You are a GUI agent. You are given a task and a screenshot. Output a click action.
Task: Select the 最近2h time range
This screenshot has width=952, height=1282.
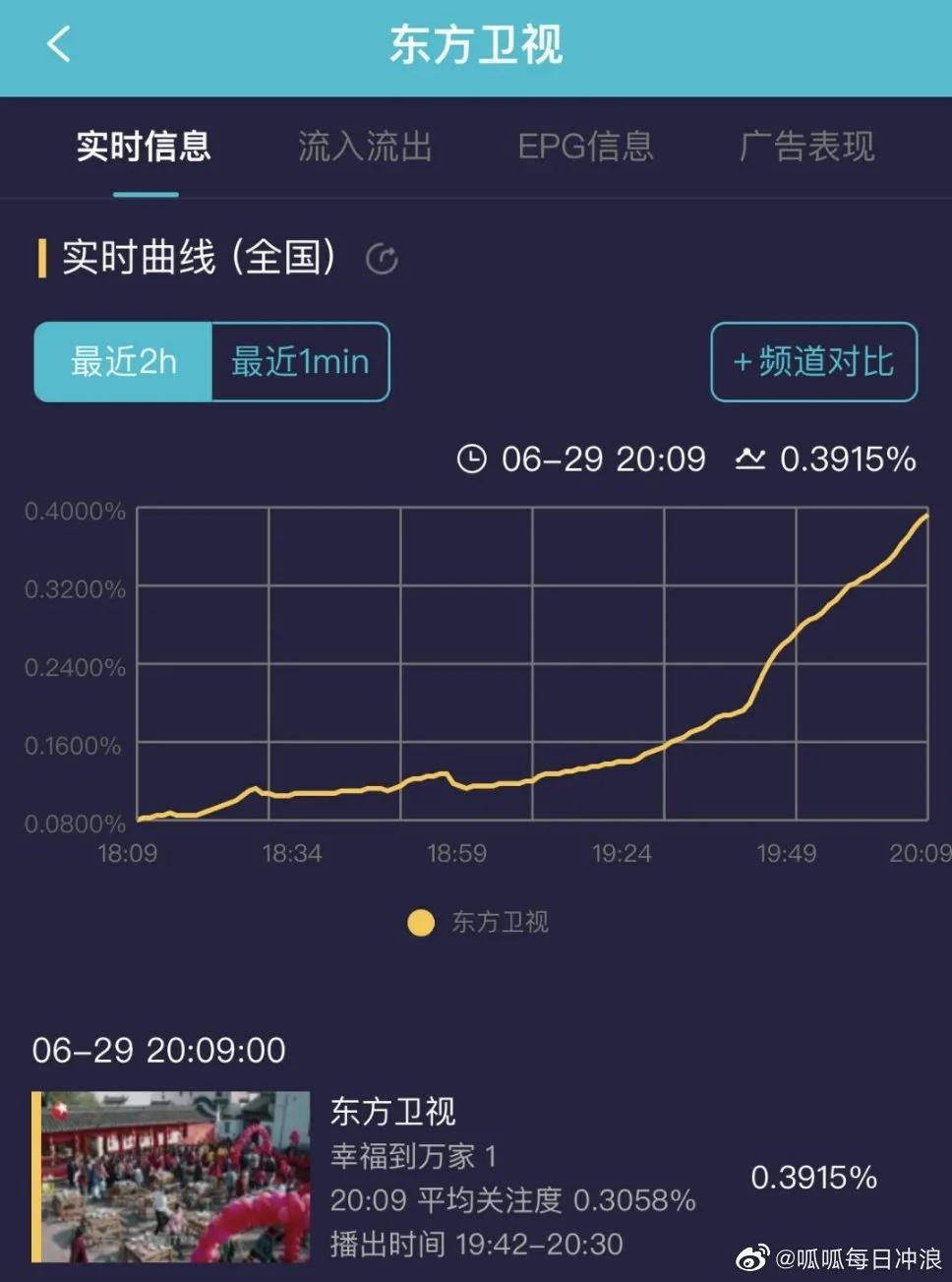(x=121, y=362)
